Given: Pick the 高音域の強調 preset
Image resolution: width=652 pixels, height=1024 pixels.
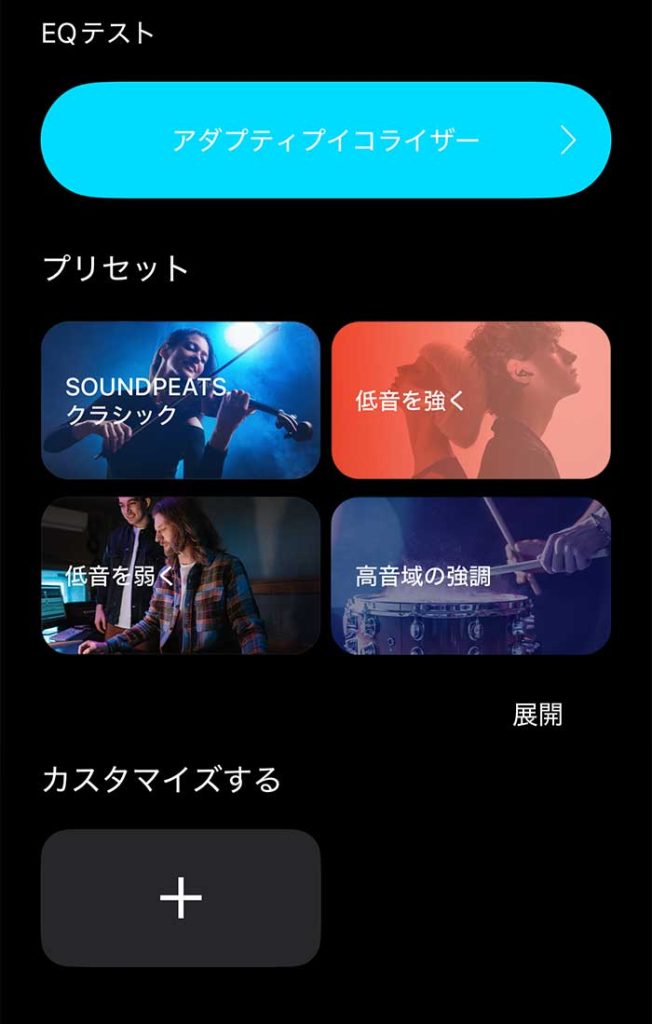Looking at the screenshot, I should [471, 576].
